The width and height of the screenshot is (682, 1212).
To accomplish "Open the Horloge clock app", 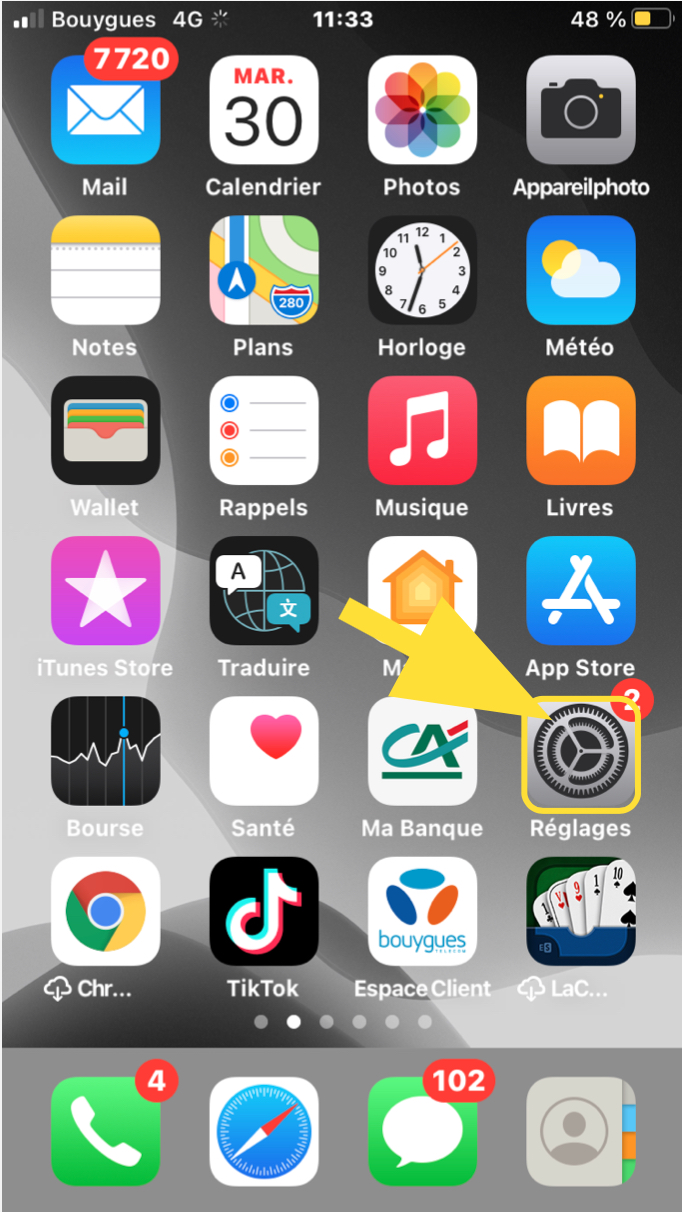I will point(422,270).
